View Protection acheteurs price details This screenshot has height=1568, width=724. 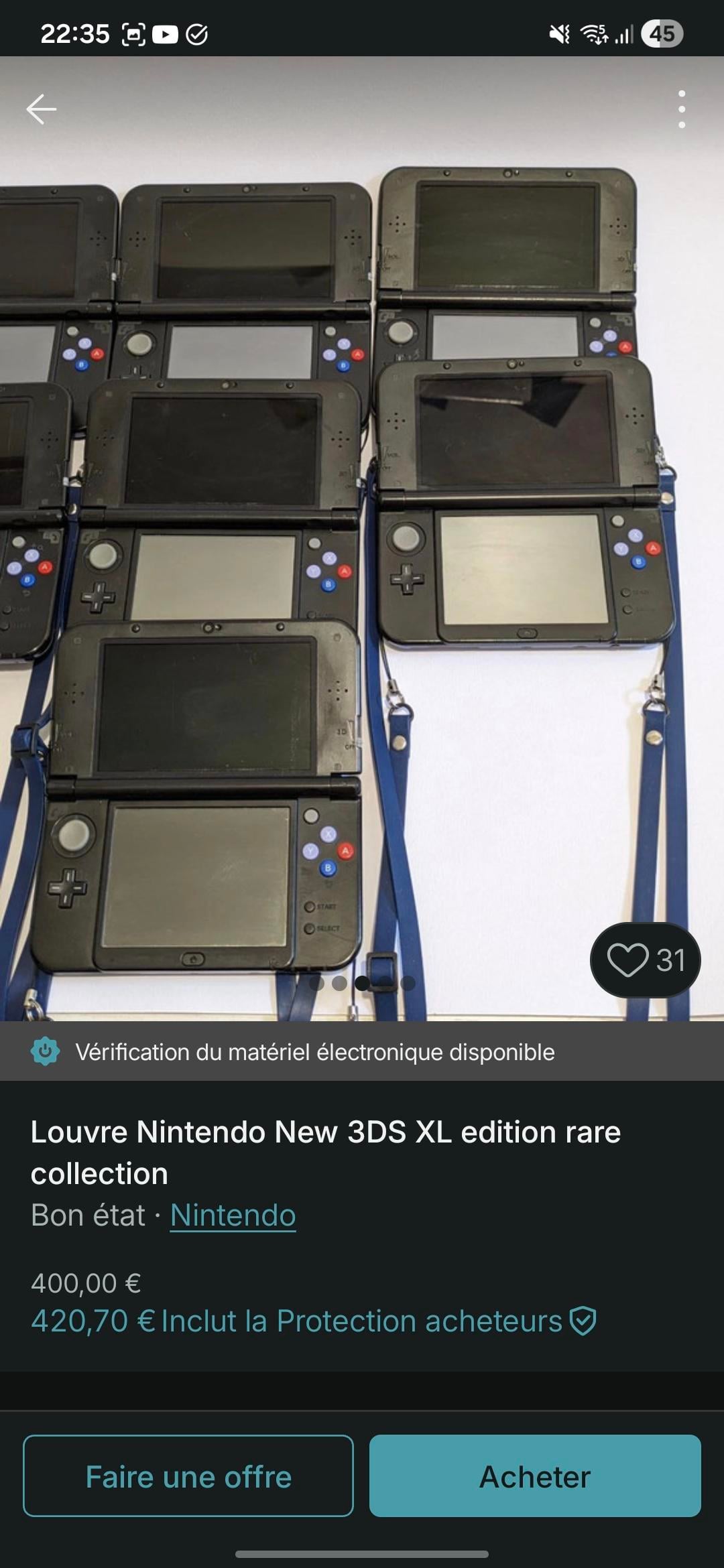point(312,1321)
